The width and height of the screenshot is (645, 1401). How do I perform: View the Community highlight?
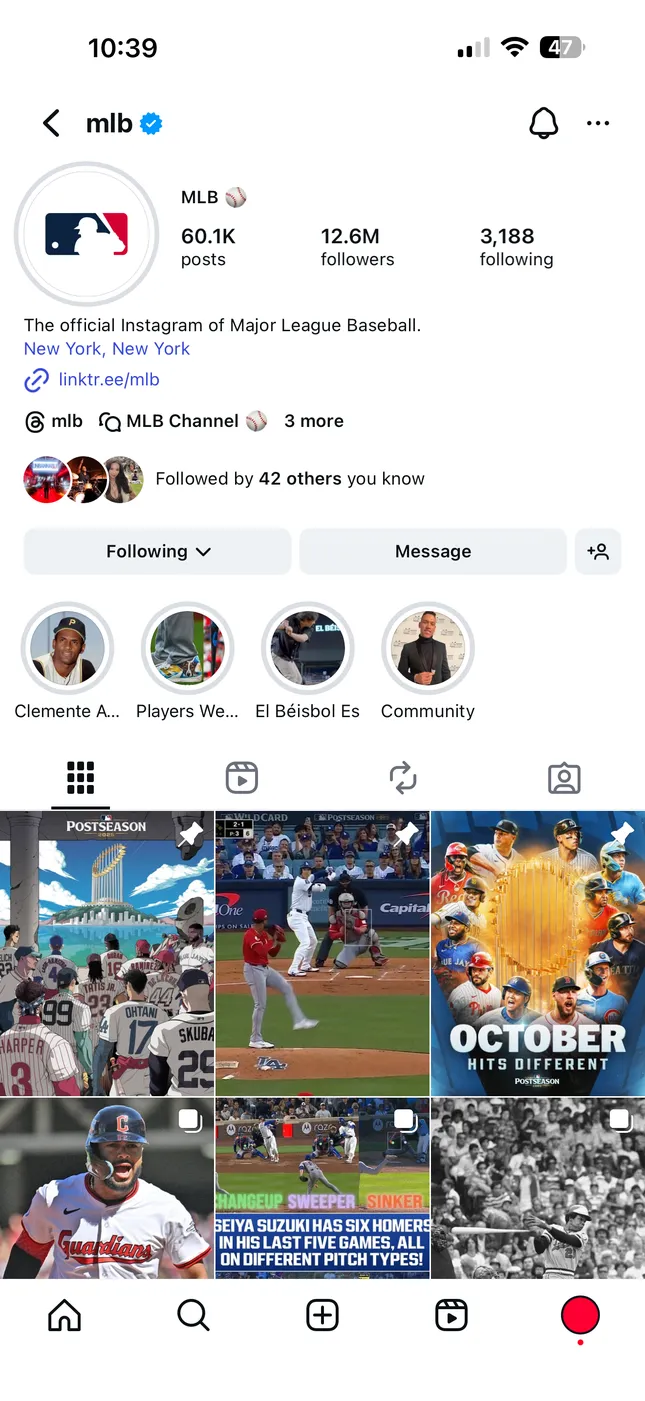[x=428, y=649]
